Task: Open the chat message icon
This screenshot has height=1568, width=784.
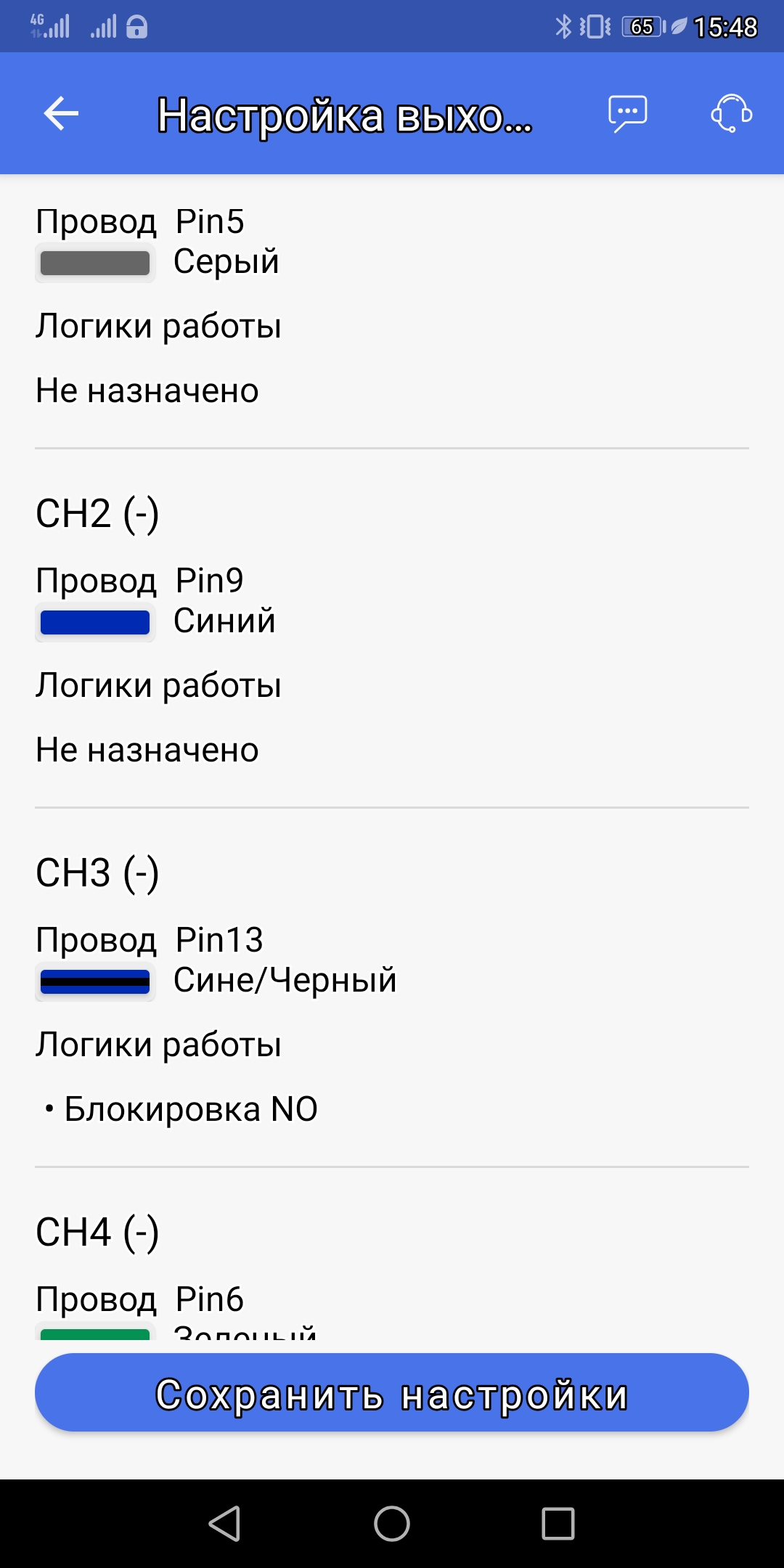Action: [x=627, y=114]
